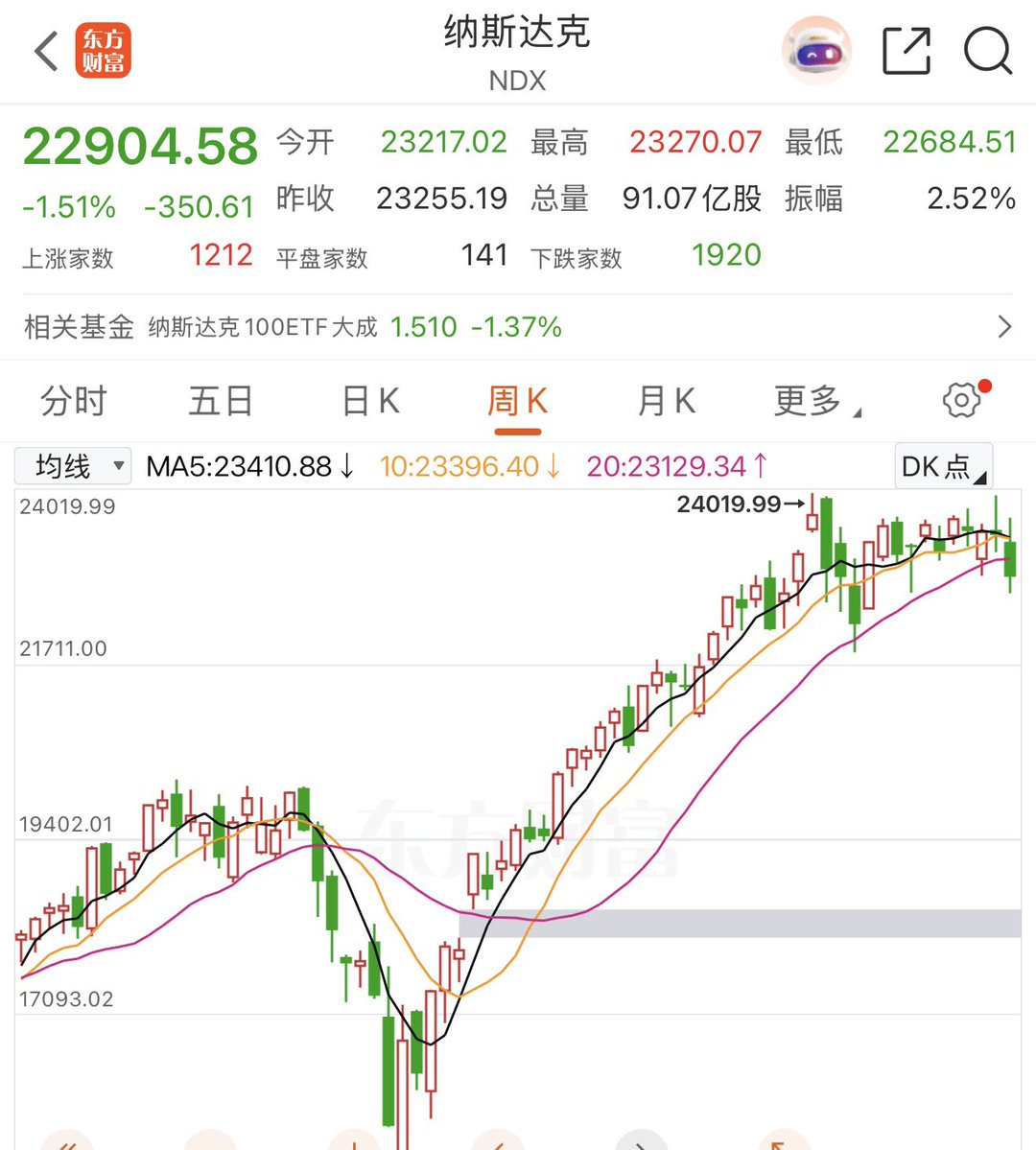Open related fund 纳斯达克100ETF大成
The width and height of the screenshot is (1036, 1150).
[518, 327]
